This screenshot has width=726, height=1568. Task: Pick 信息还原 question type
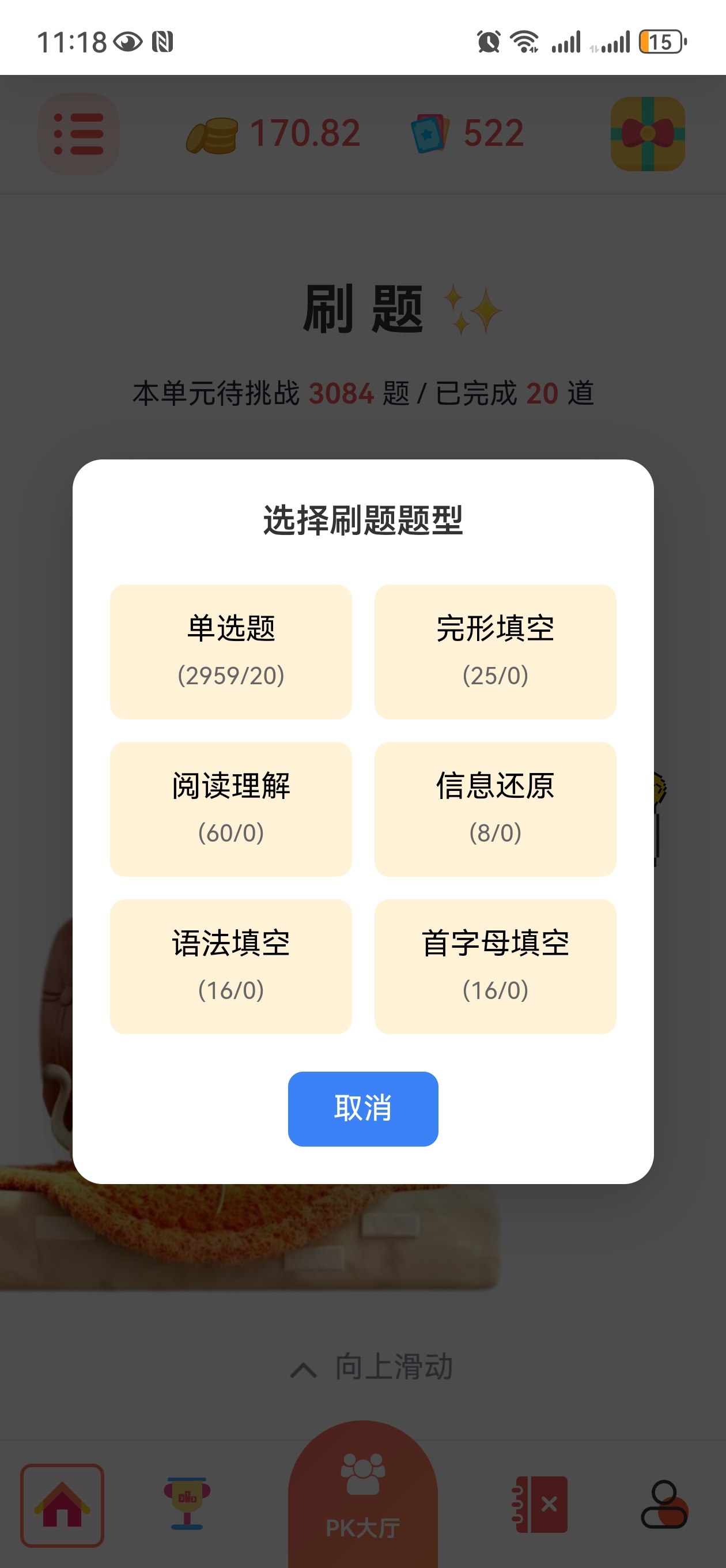tap(495, 808)
